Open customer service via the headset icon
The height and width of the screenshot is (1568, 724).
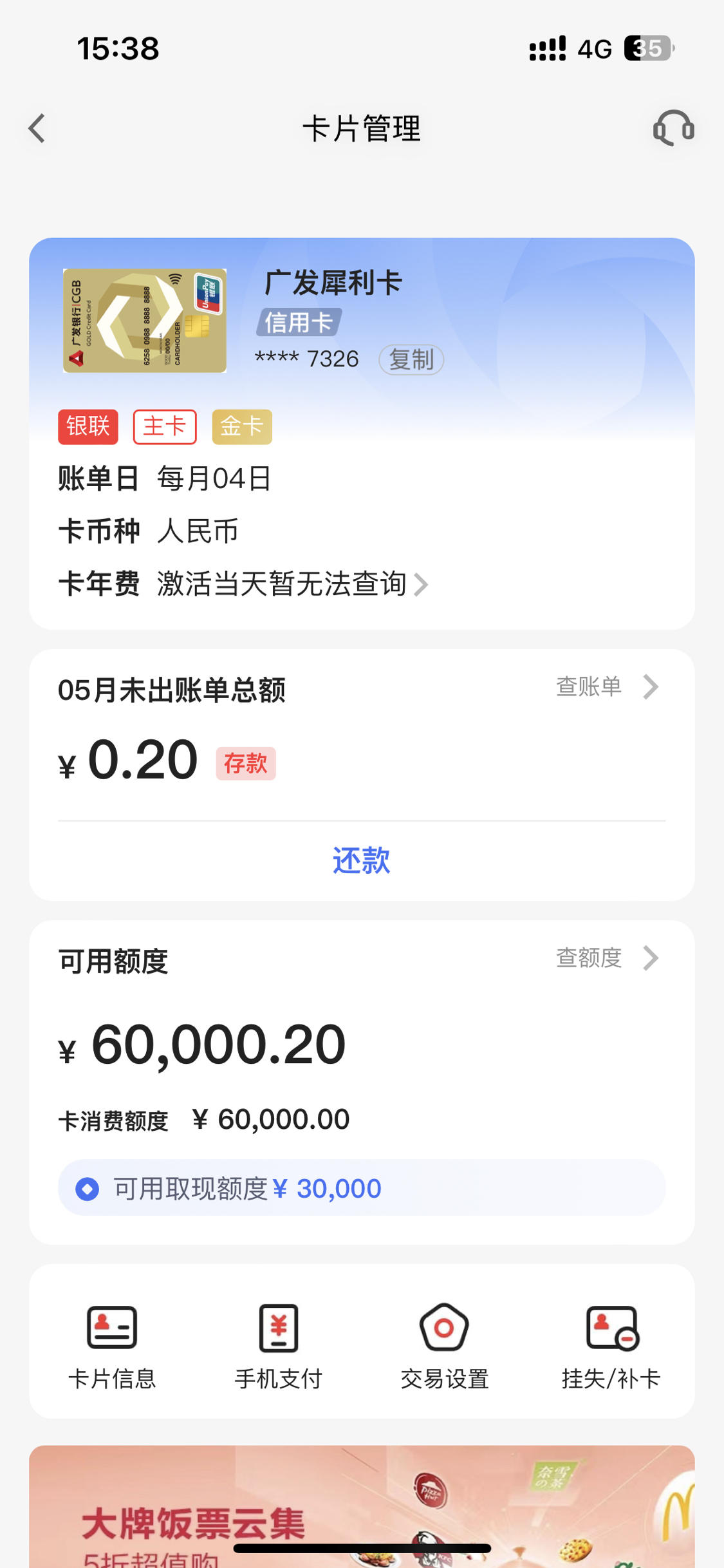[x=674, y=128]
